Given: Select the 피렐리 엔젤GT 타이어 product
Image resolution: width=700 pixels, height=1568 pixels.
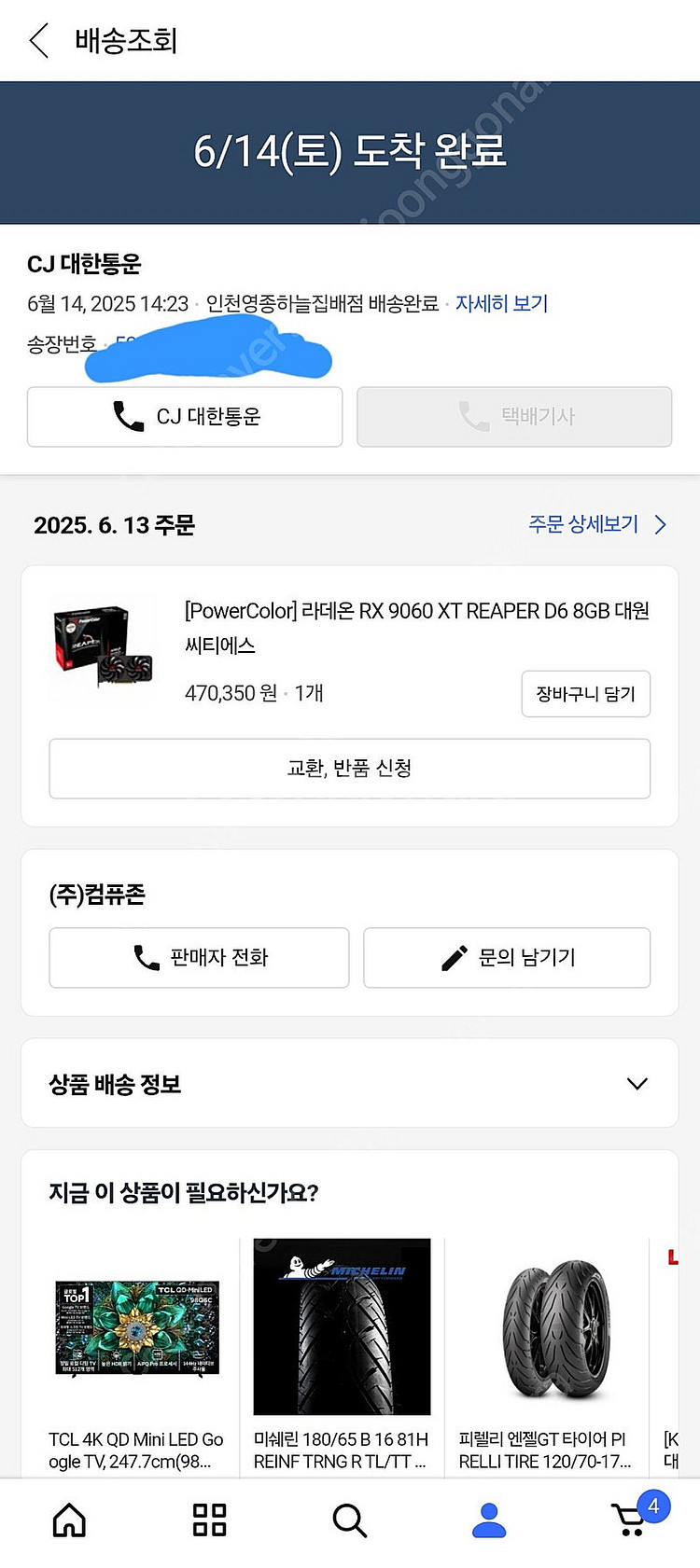Looking at the screenshot, I should coord(546,1353).
